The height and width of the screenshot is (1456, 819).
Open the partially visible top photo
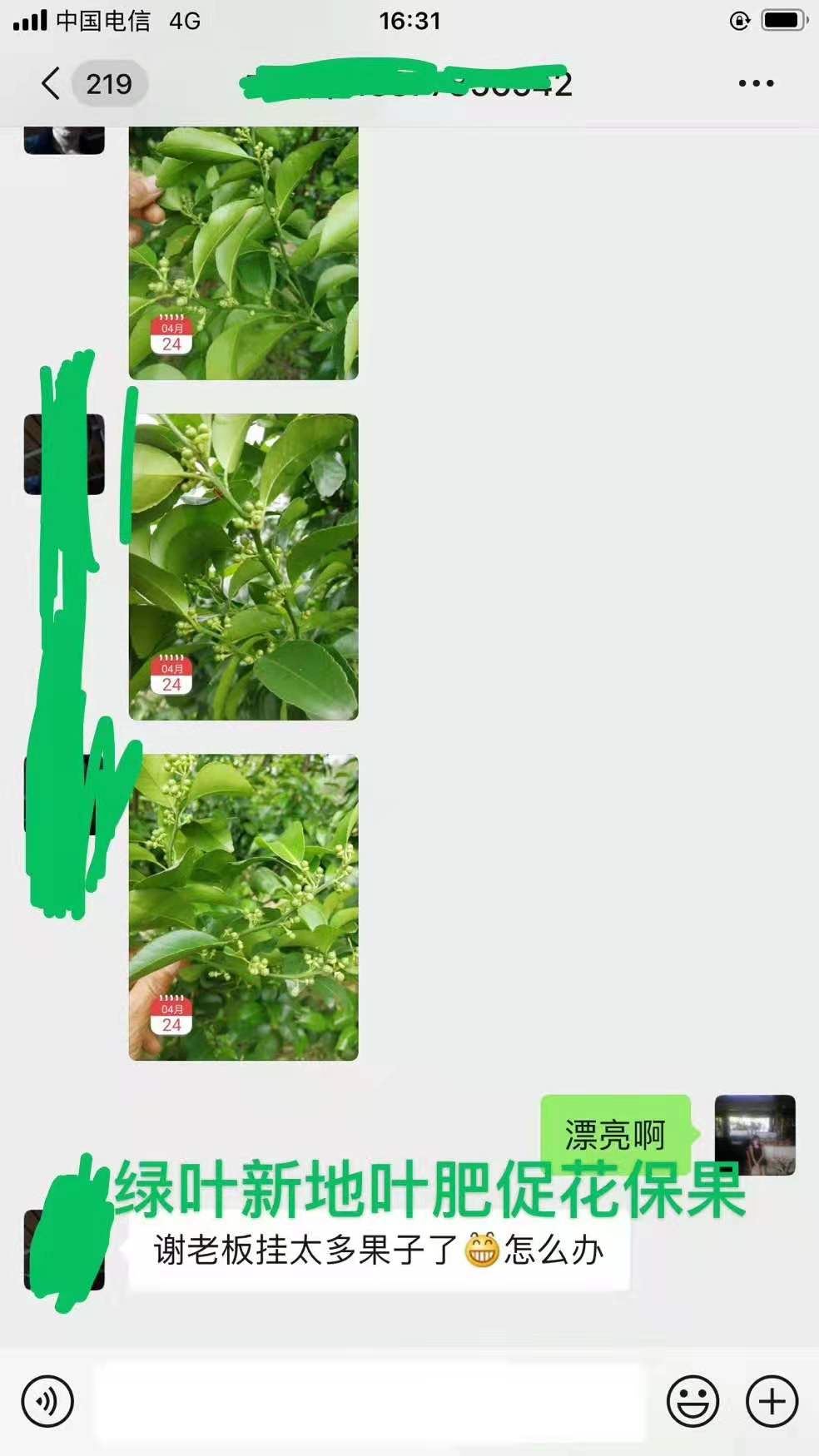(x=243, y=252)
